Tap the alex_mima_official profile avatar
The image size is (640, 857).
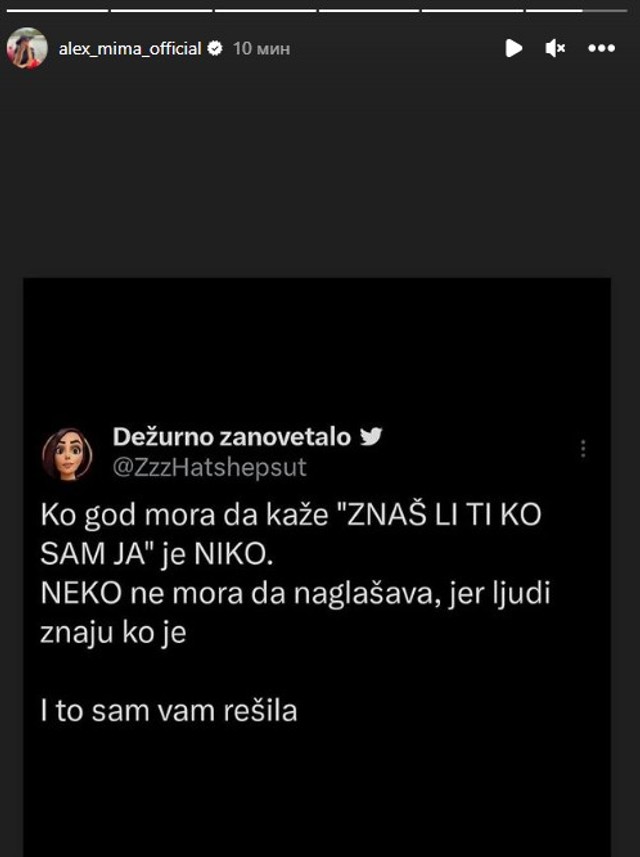tap(27, 48)
